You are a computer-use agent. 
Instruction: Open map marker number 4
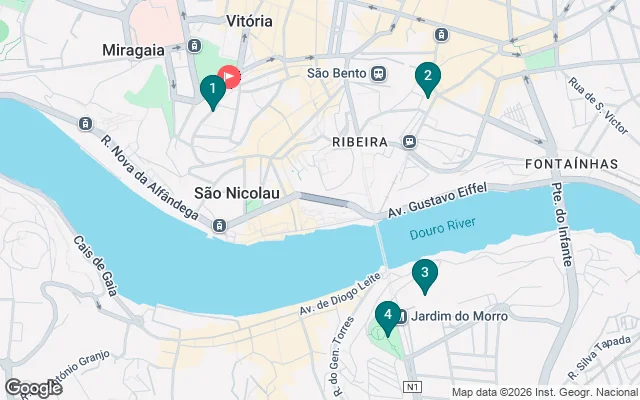[387, 317]
